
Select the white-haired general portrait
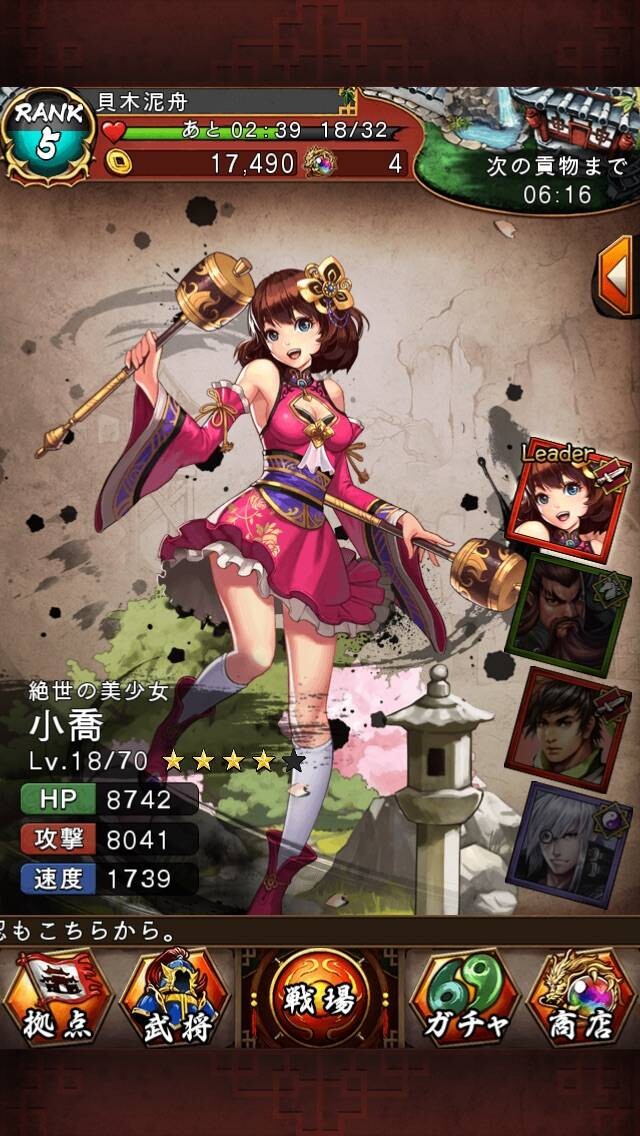570,844
